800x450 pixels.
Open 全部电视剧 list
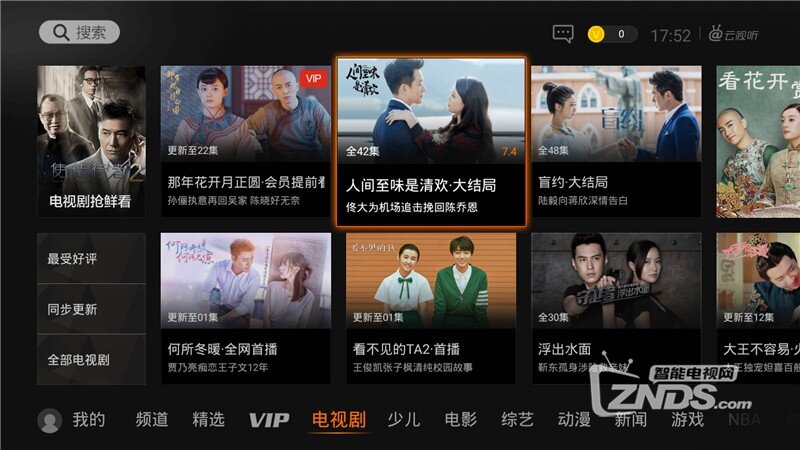(91, 359)
